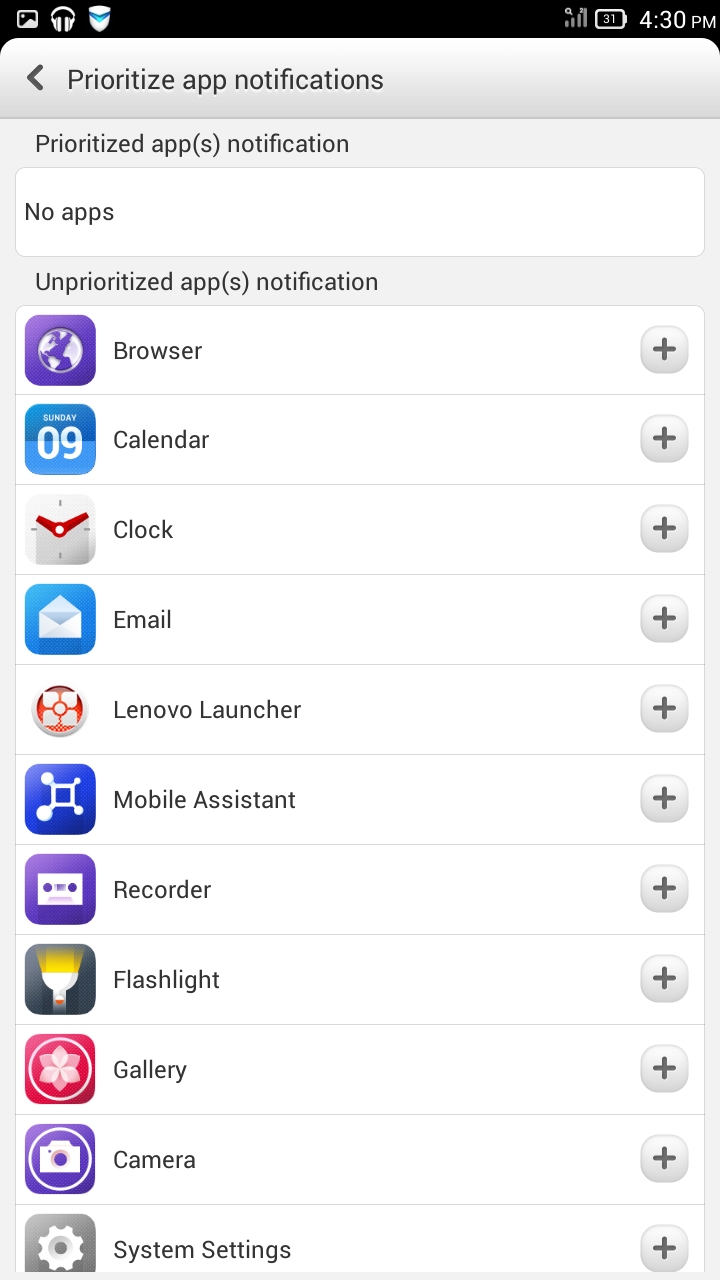The image size is (720, 1280).
Task: Add Browser to prioritized notifications
Action: point(664,350)
